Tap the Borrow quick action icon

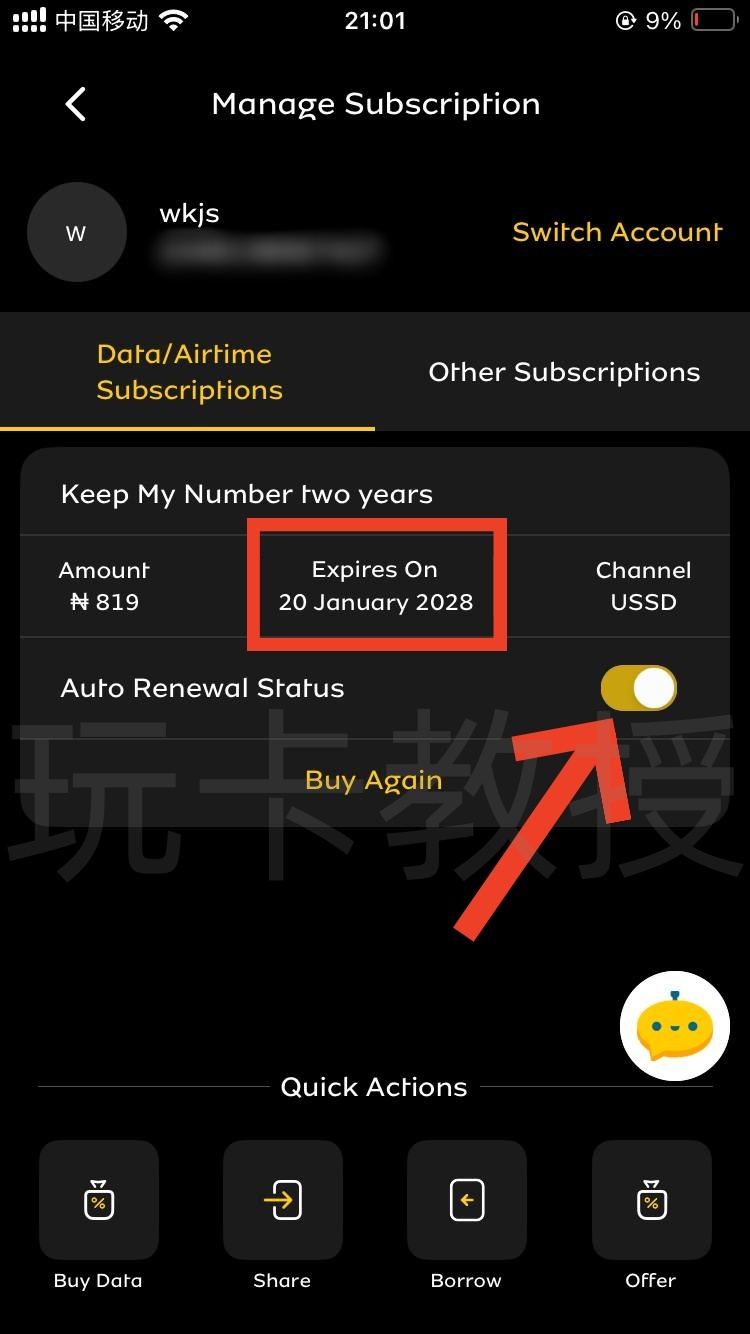coord(466,1199)
